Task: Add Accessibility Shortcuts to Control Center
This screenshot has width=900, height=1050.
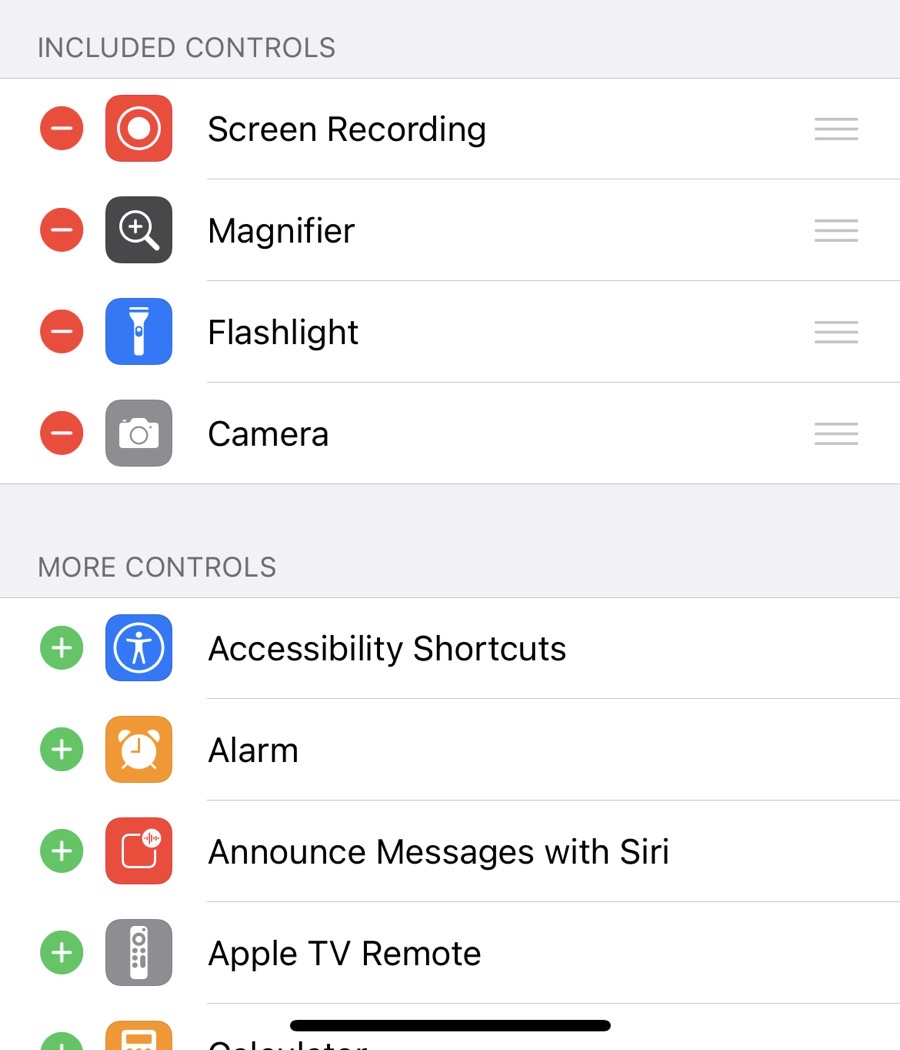Action: [61, 648]
